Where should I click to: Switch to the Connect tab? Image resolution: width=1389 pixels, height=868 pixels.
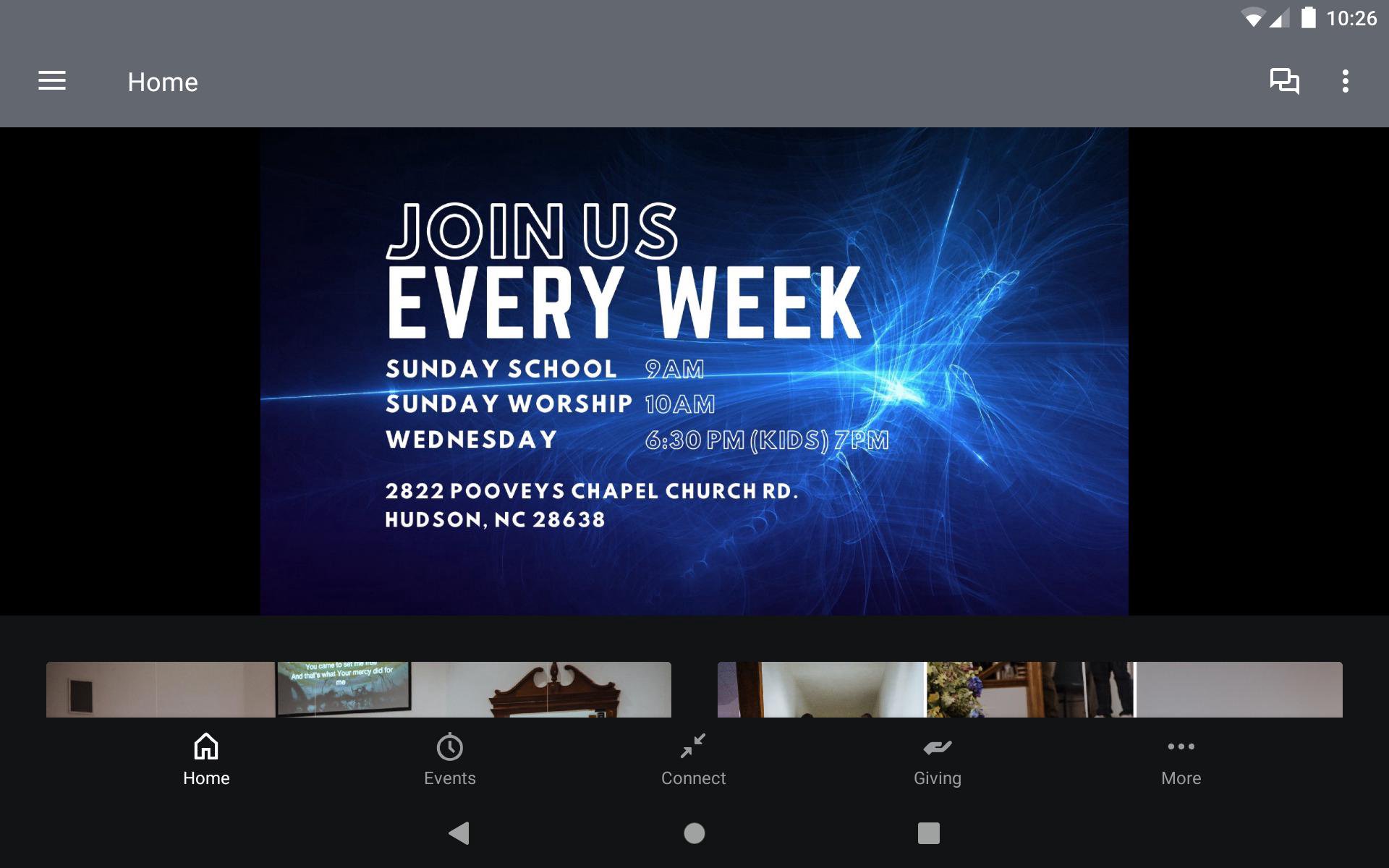(693, 759)
